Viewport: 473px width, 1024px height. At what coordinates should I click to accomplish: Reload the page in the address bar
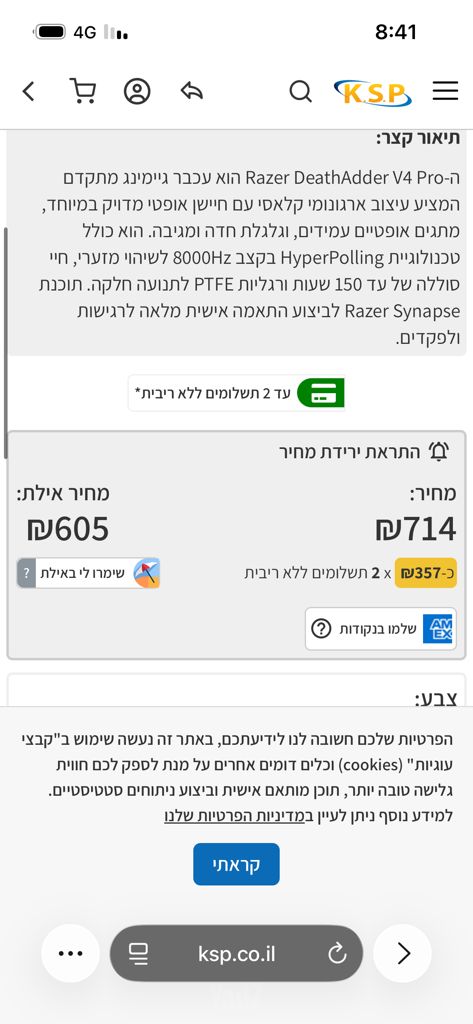tap(337, 954)
